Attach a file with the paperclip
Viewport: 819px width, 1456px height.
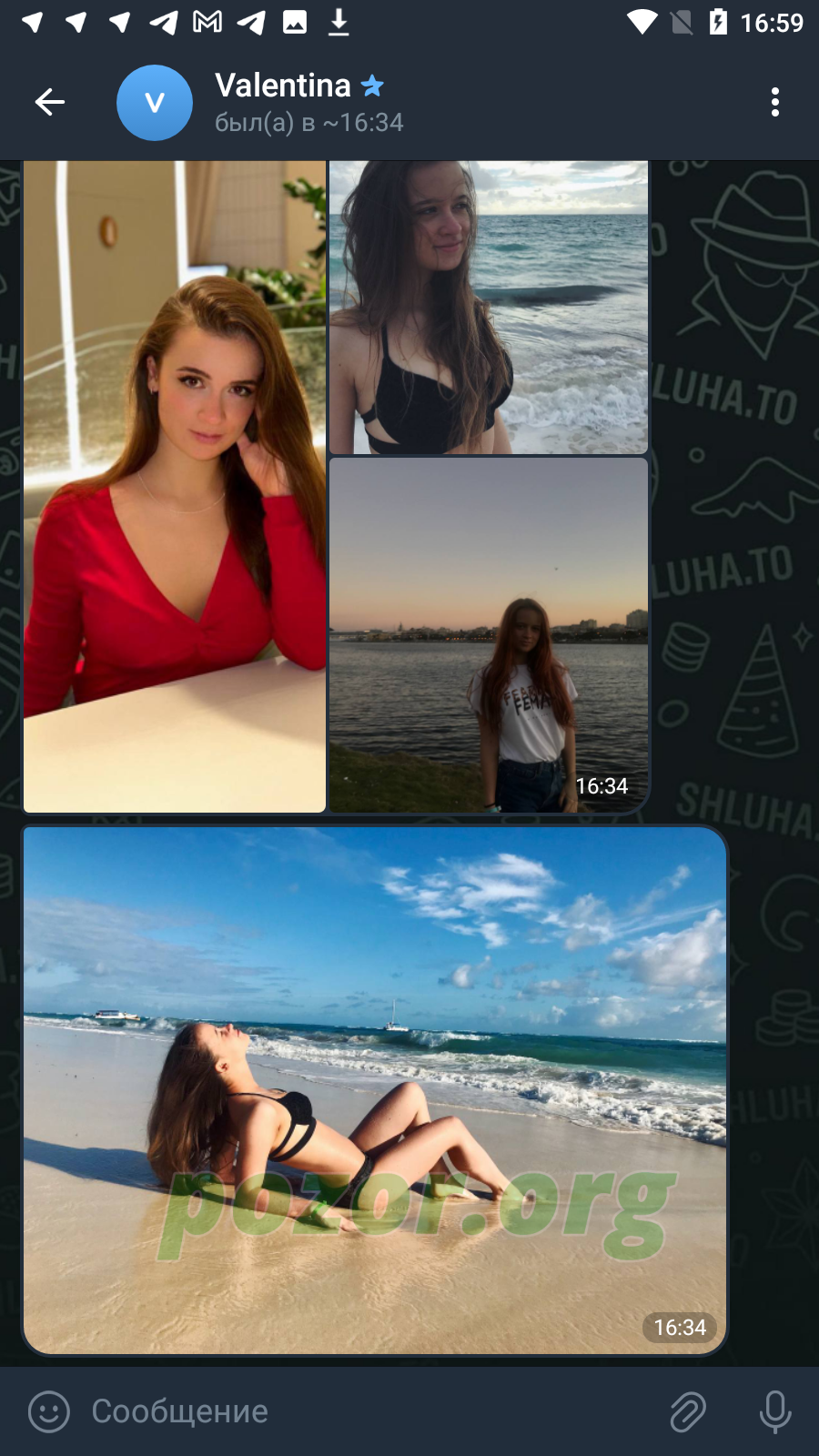(x=688, y=1411)
